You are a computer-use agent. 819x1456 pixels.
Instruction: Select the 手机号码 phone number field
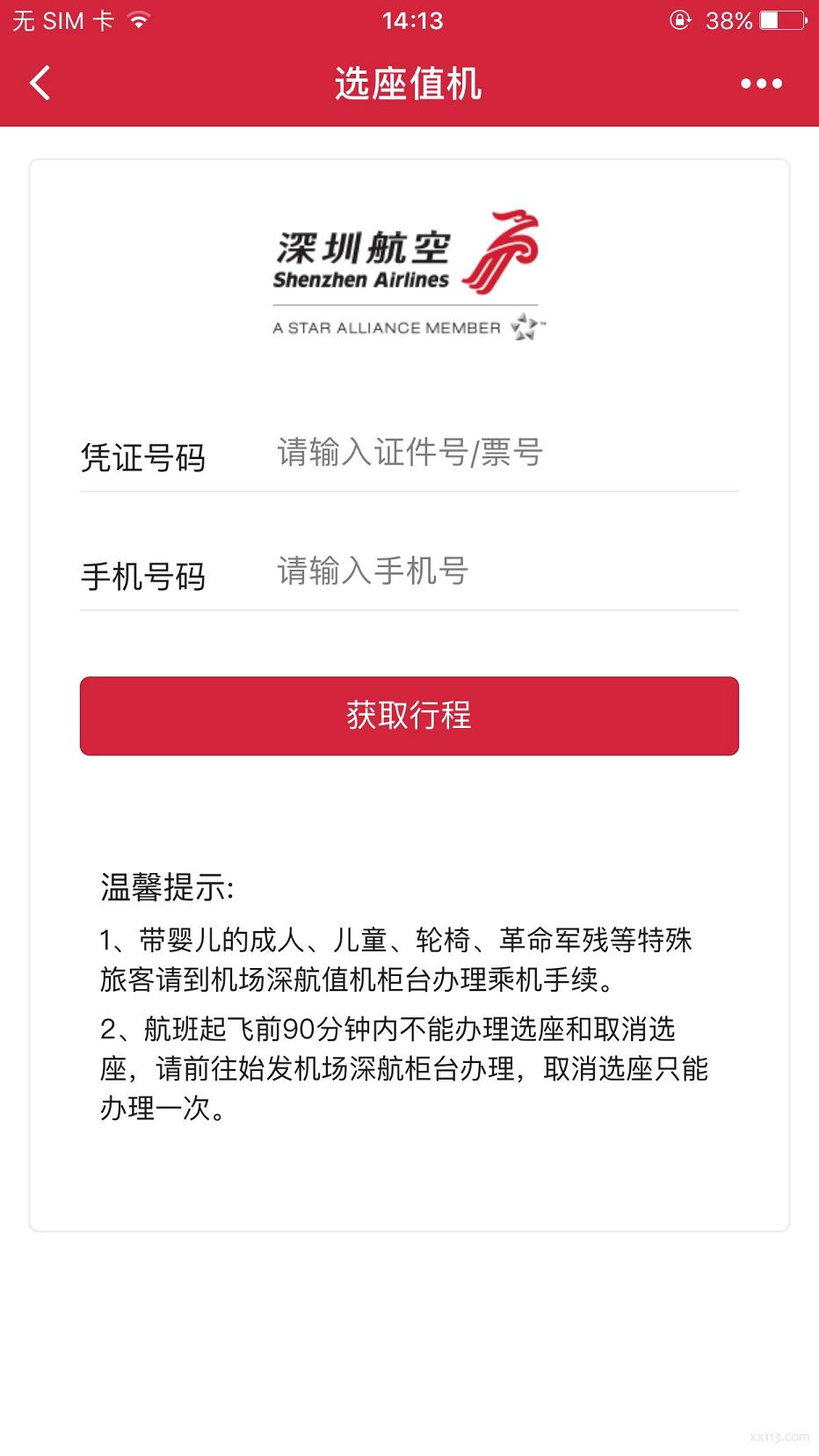(505, 572)
